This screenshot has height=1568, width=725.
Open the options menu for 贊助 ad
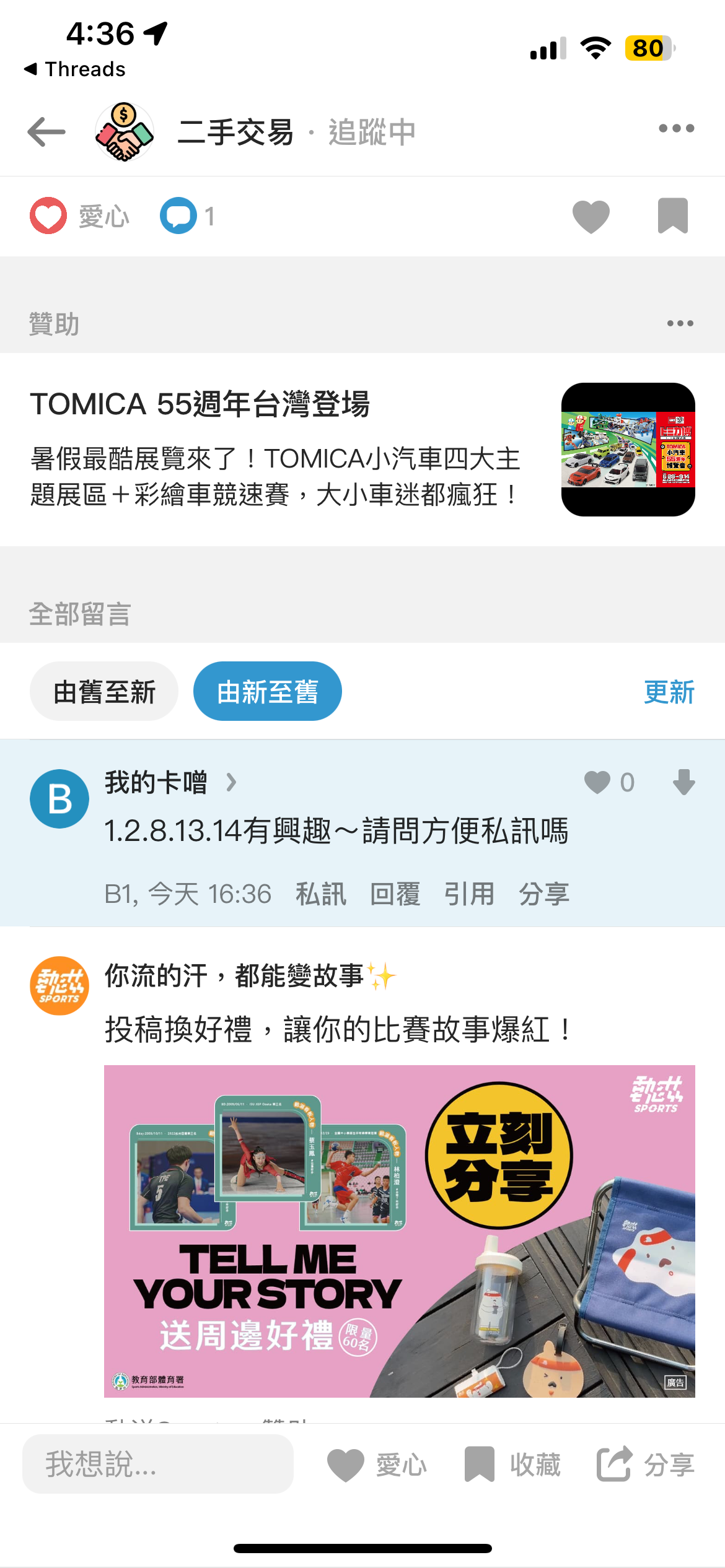(680, 323)
